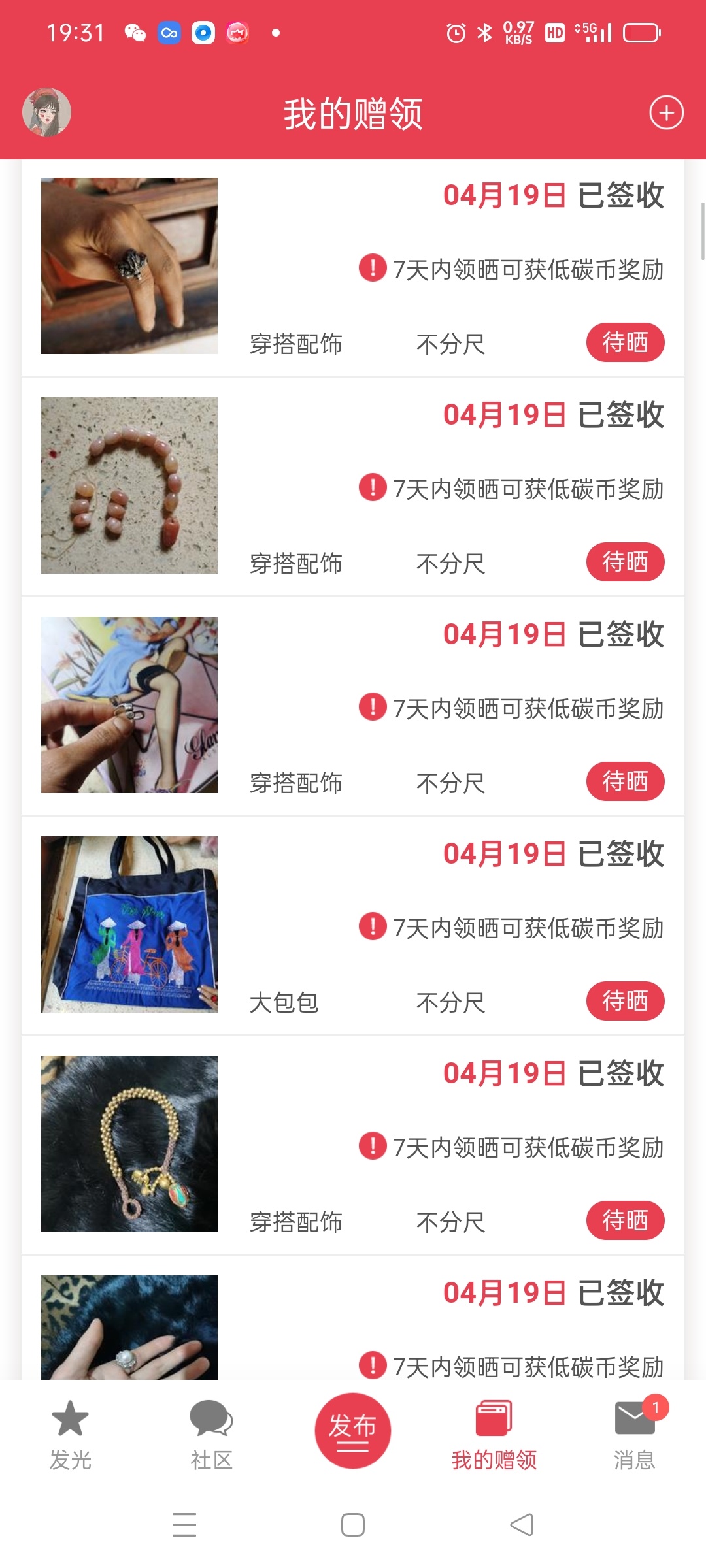Screen dimensions: 706x1568
Task: Go to the system home screen
Action: (353, 1525)
